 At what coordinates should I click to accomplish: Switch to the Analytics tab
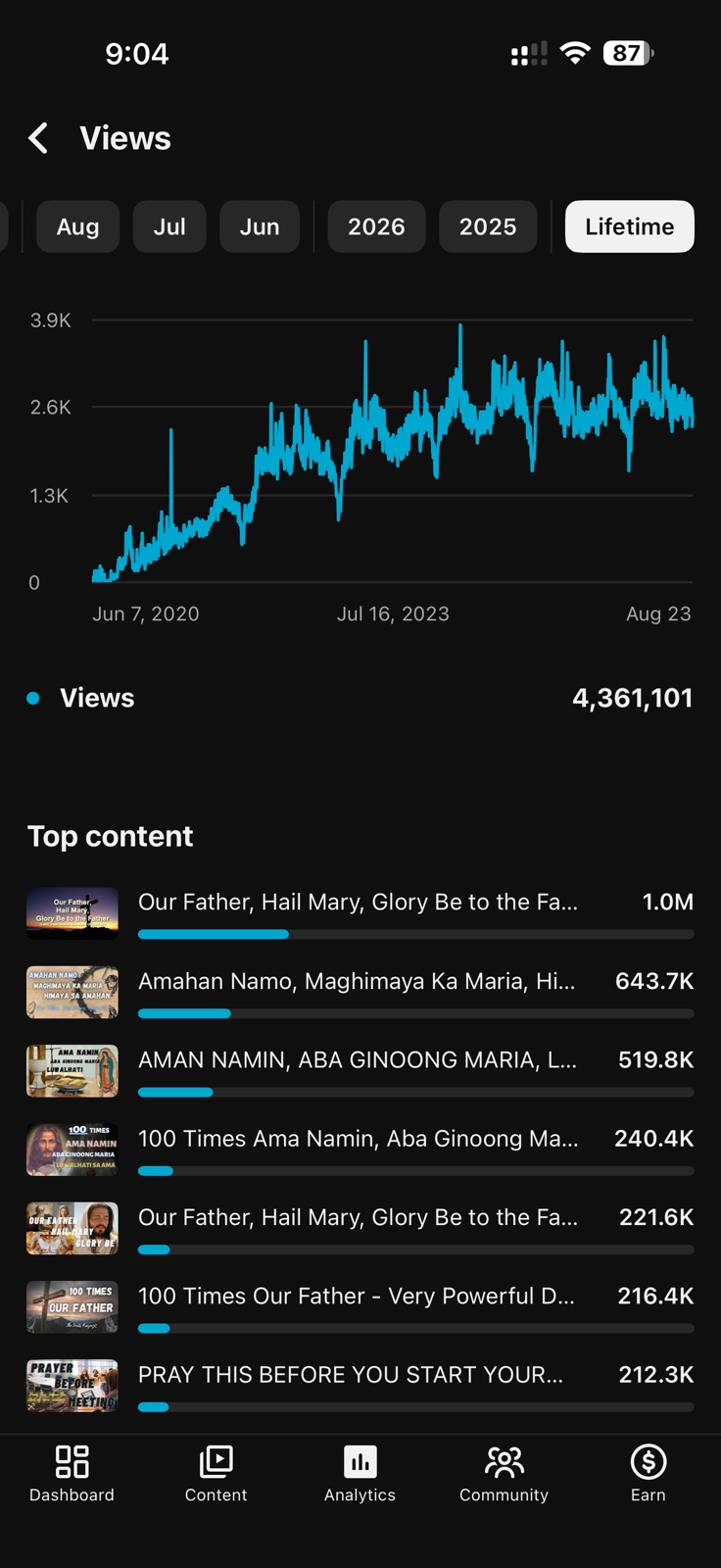click(360, 1473)
